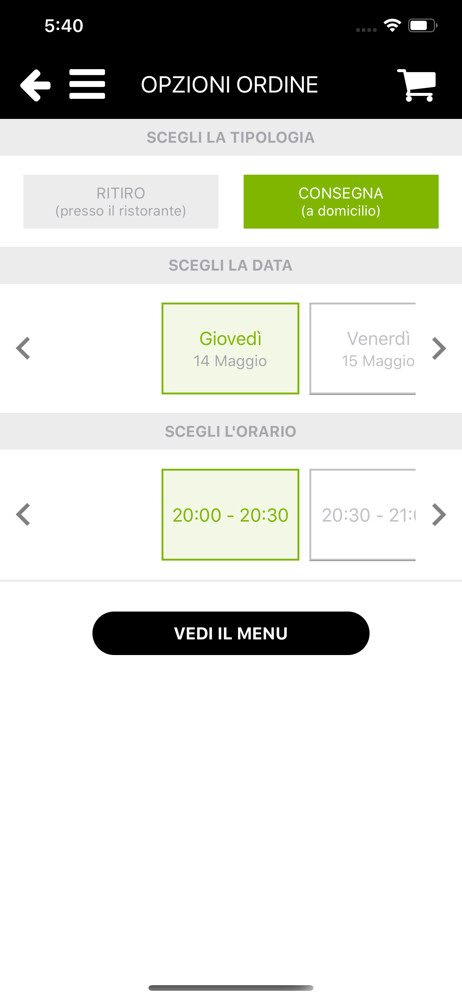Show earlier time slots with left chevron
Screen dimensions: 462x1000
[x=23, y=515]
